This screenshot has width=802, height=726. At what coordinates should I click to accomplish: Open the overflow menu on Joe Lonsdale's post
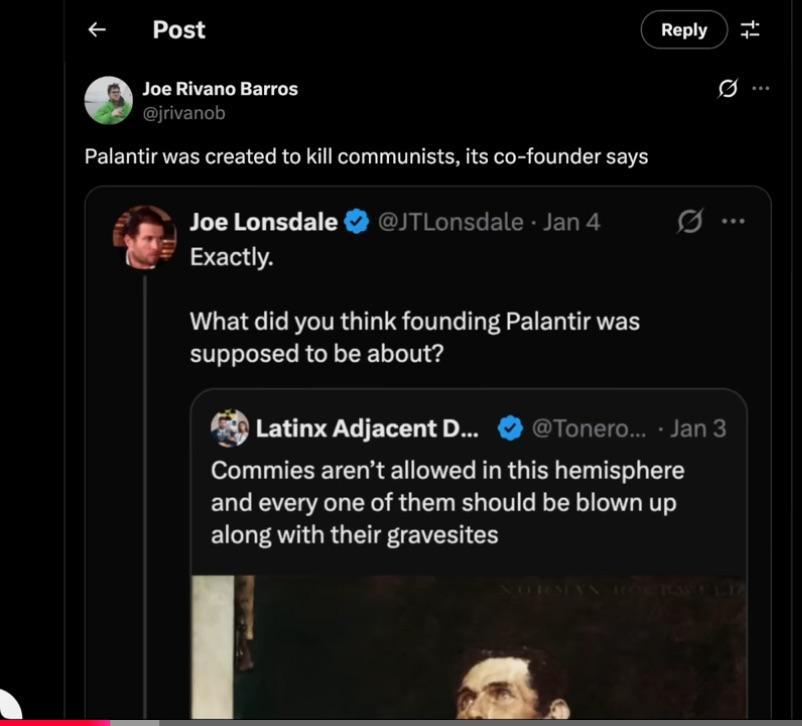(x=733, y=221)
